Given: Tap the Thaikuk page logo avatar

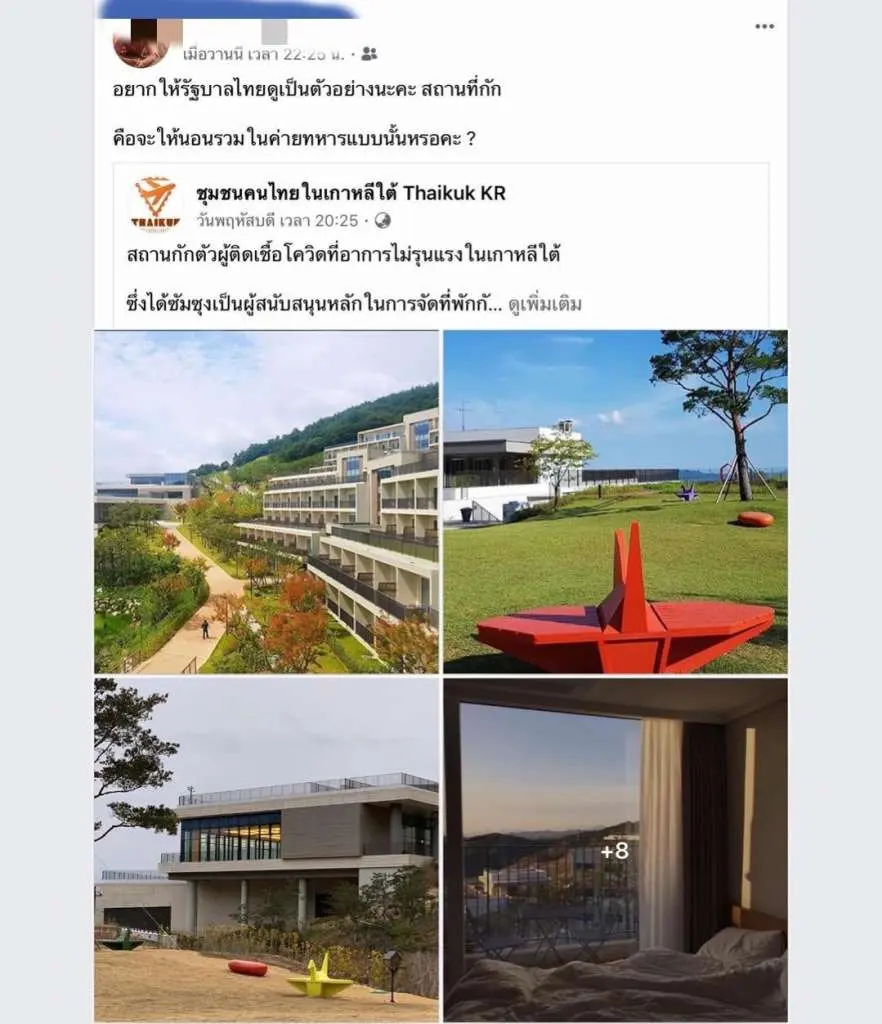Looking at the screenshot, I should click(155, 204).
